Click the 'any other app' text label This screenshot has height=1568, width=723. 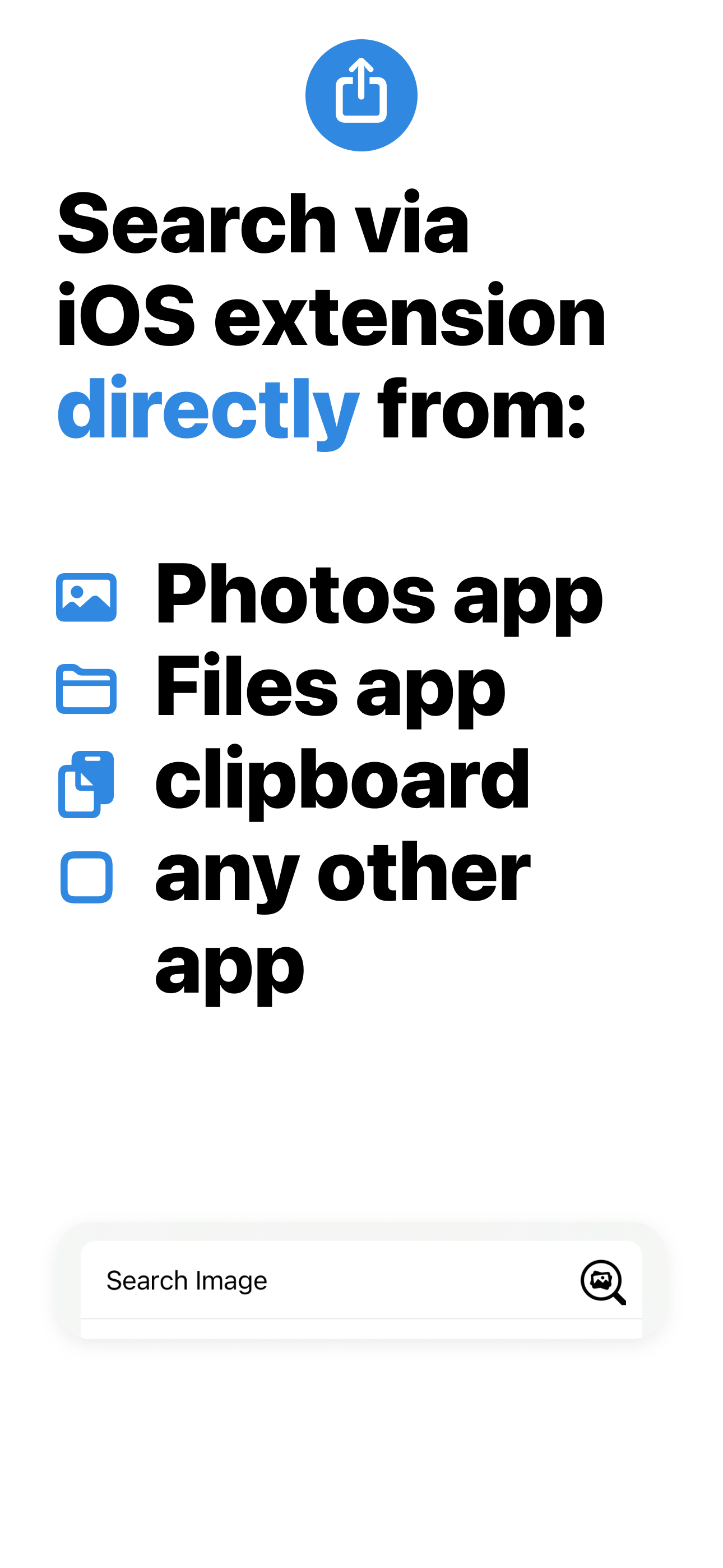coord(341,877)
